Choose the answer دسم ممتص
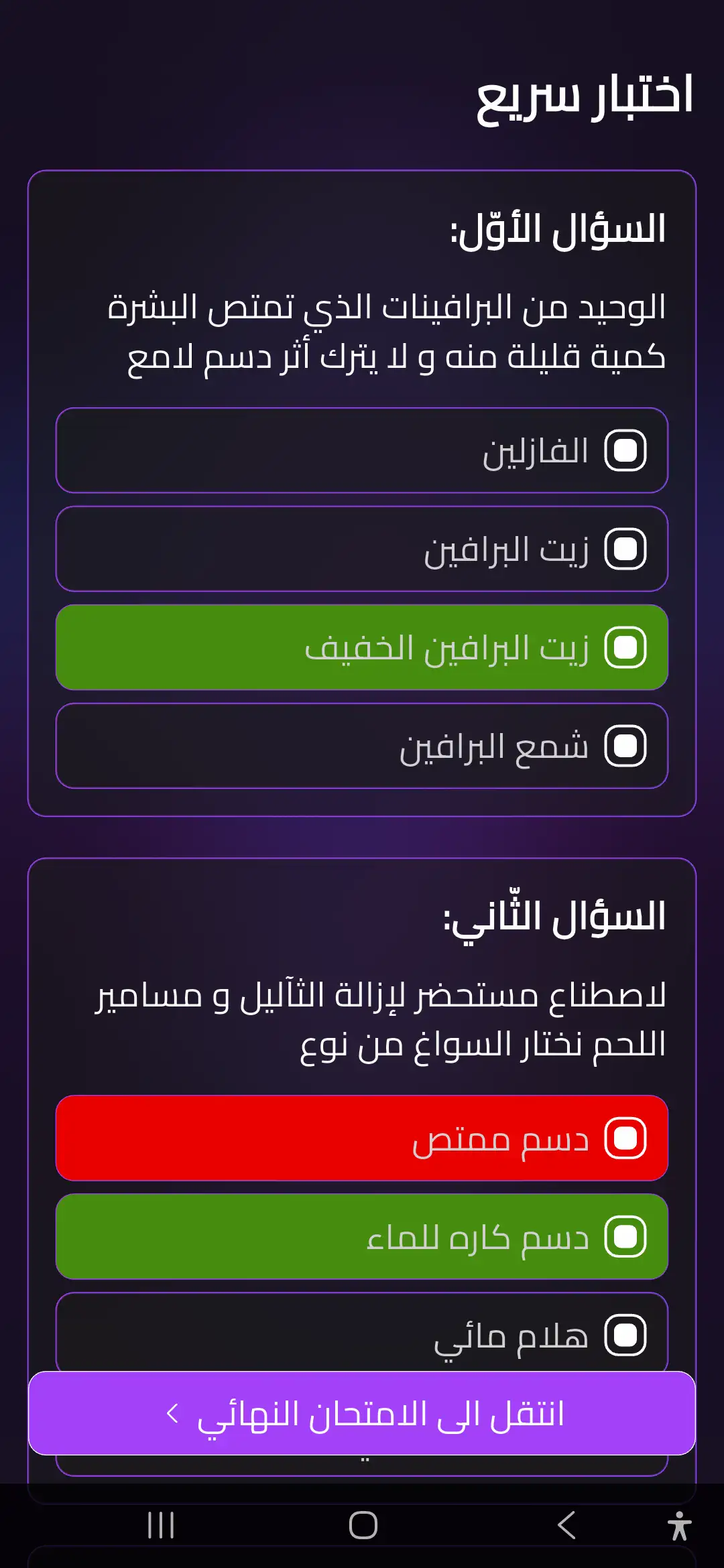This screenshot has width=724, height=1568. point(362,1138)
